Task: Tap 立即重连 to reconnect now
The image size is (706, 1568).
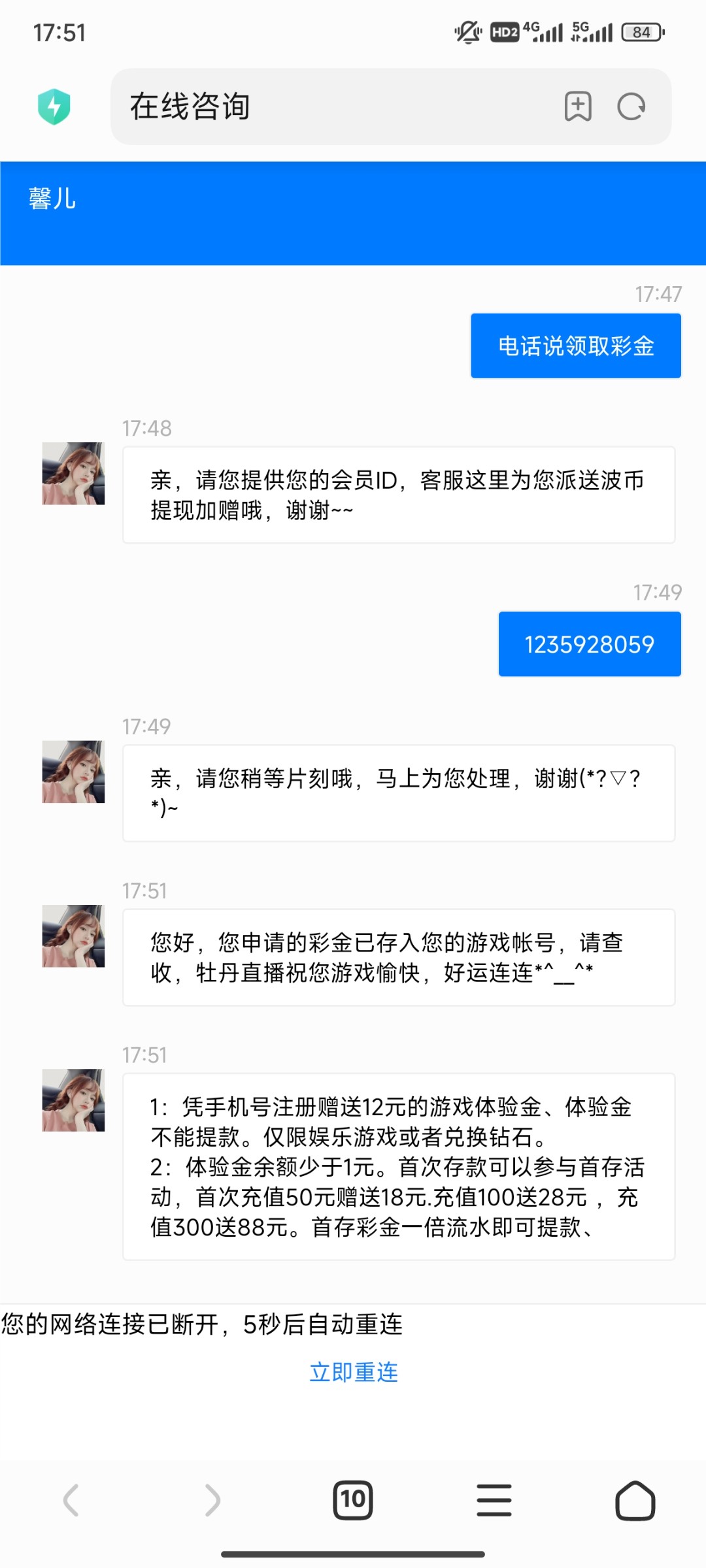Action: tap(354, 1372)
